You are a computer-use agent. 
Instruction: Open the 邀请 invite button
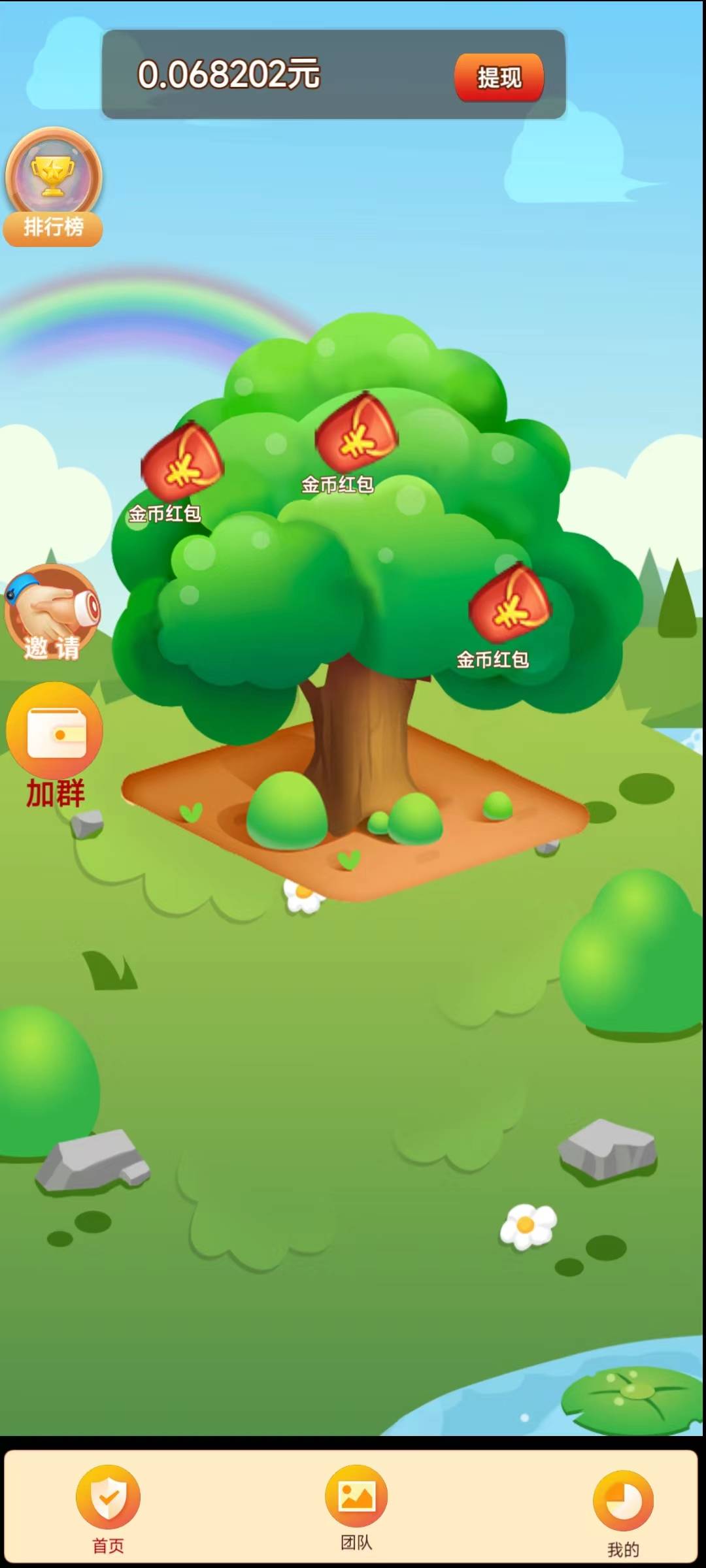coord(52,614)
